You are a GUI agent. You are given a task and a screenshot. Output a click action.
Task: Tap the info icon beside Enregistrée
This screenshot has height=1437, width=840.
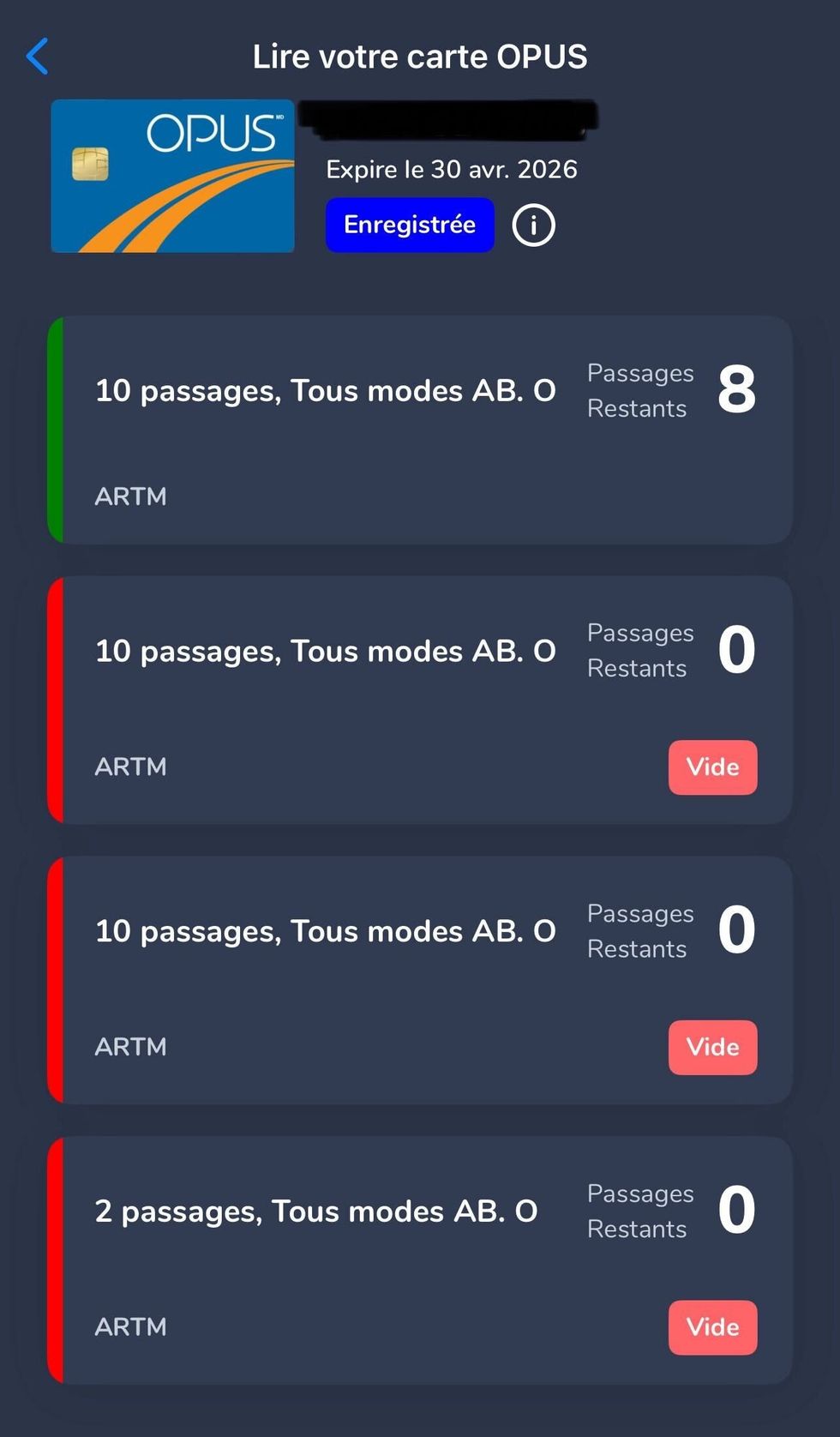(533, 225)
